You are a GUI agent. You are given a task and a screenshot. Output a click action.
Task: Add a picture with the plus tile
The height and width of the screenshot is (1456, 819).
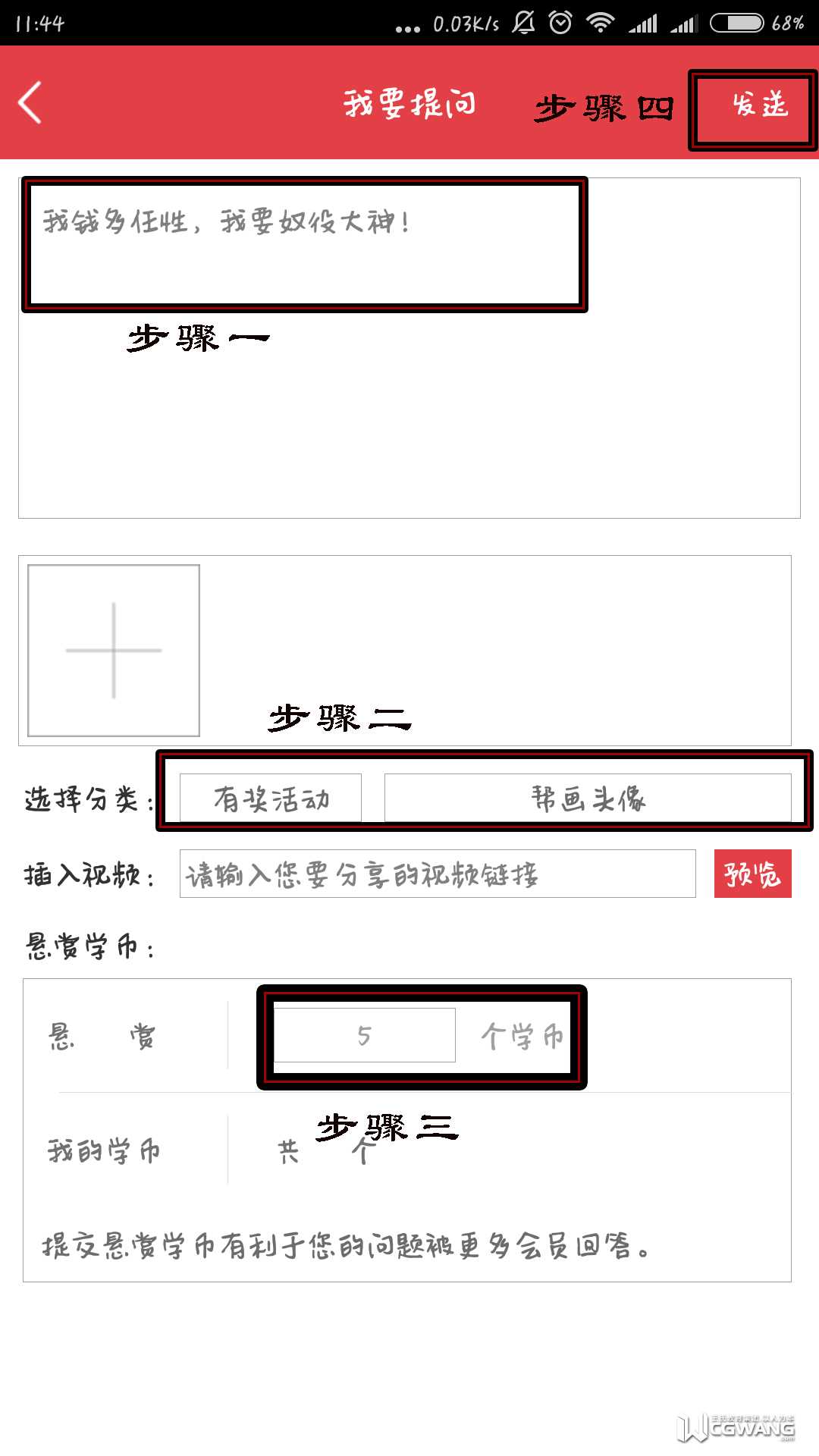click(x=114, y=650)
